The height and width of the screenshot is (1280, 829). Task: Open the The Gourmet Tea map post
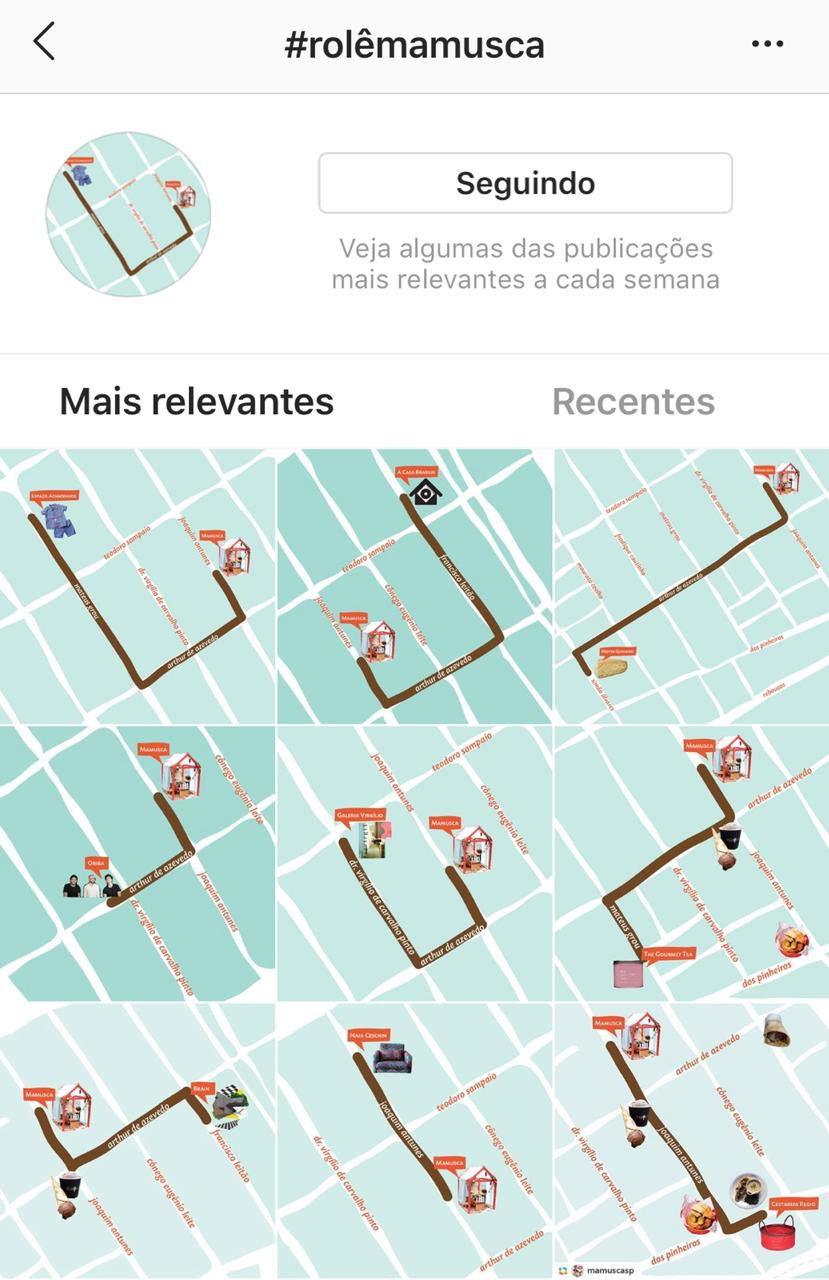point(691,864)
